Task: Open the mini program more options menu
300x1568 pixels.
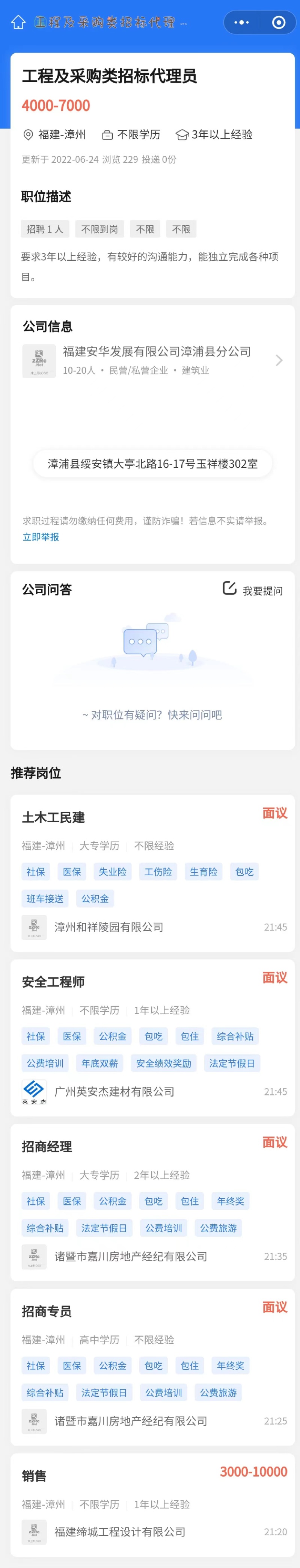Action: 241,23
